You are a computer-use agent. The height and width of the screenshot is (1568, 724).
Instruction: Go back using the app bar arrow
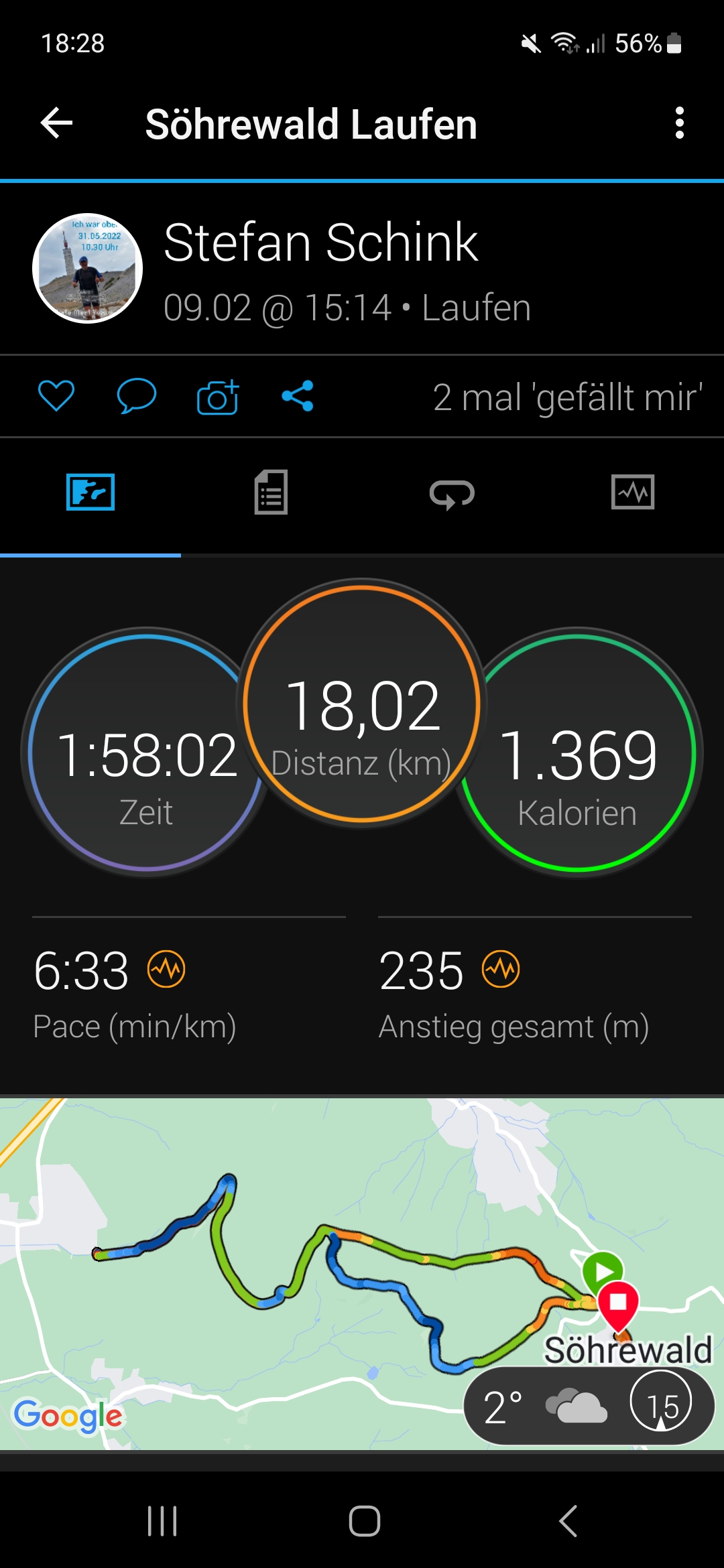[56, 123]
